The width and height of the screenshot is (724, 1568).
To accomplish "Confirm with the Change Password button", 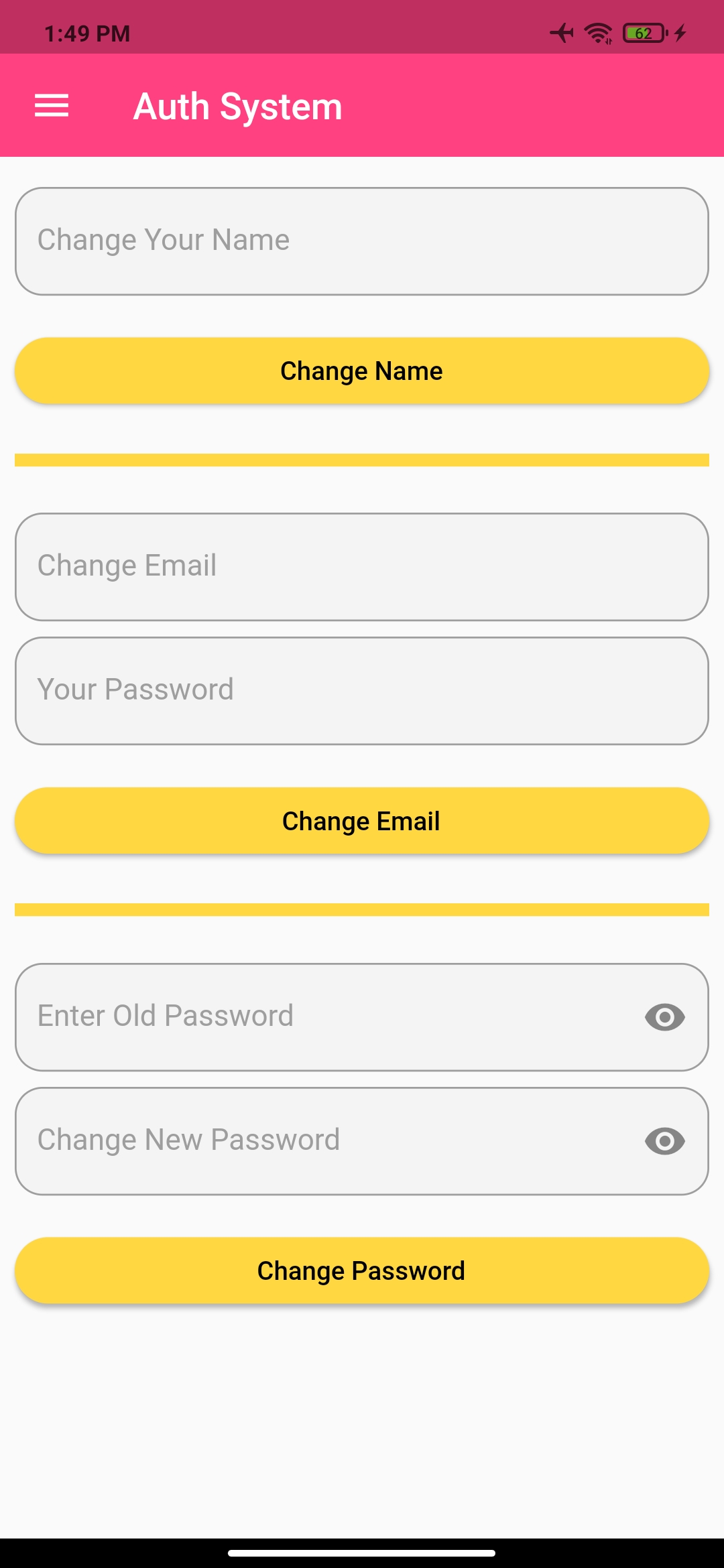I will click(x=362, y=1271).
